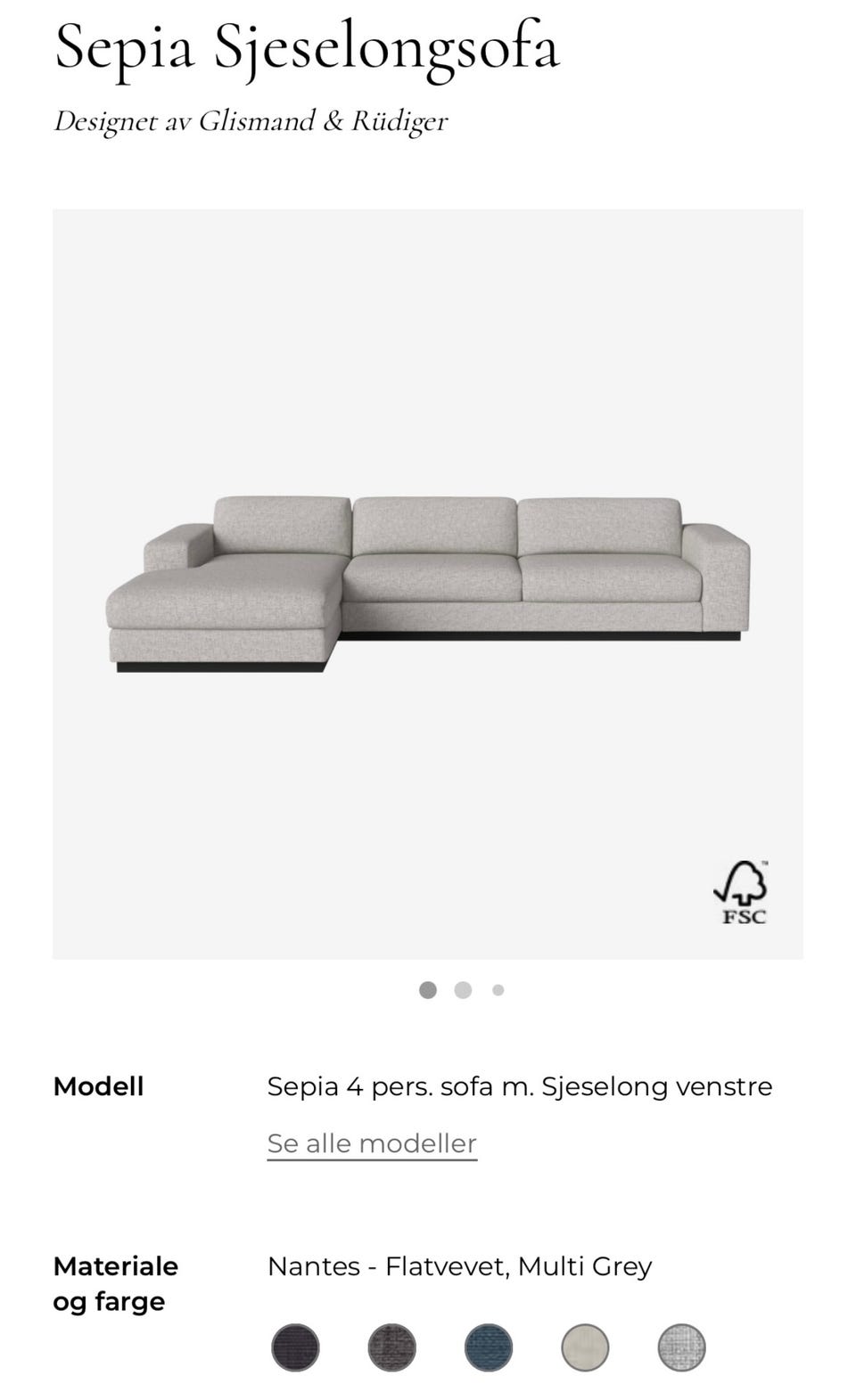Viewport: 856px width, 1400px height.
Task: Open the "Se alle modeller" link
Action: pos(372,1143)
